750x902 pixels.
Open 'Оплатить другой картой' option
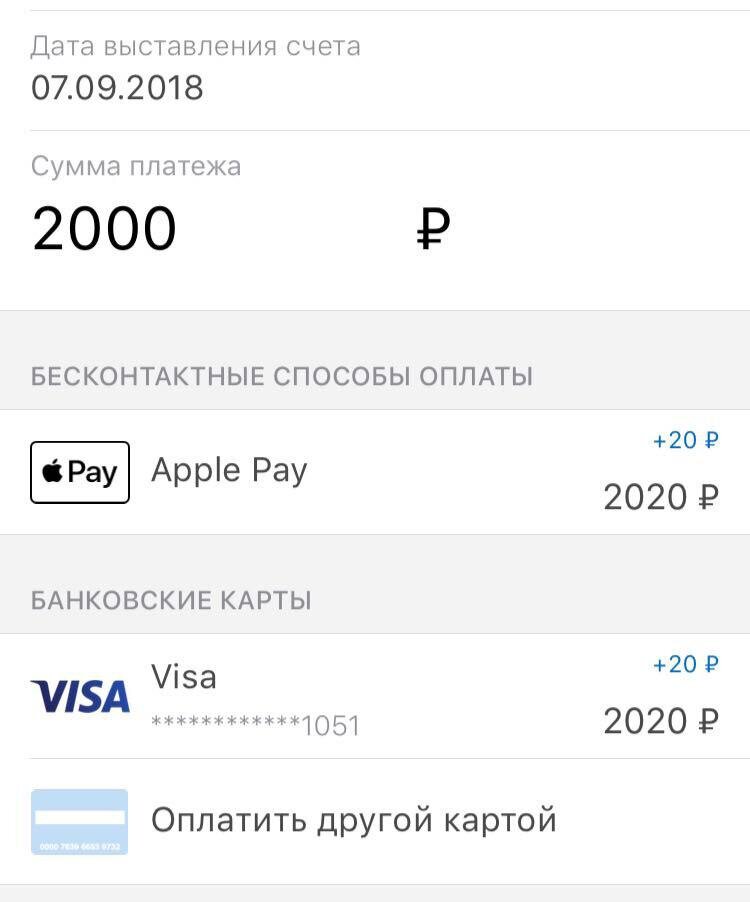[x=353, y=821]
